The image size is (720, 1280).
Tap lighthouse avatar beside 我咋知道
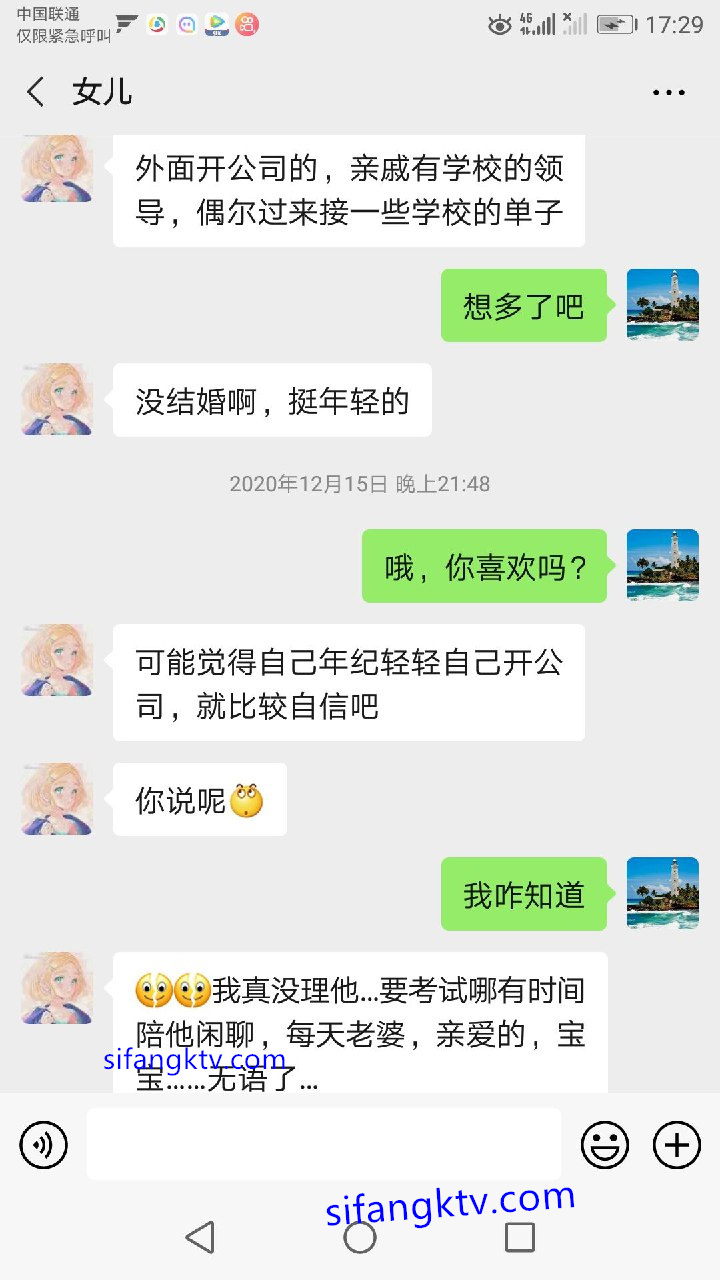pos(662,893)
